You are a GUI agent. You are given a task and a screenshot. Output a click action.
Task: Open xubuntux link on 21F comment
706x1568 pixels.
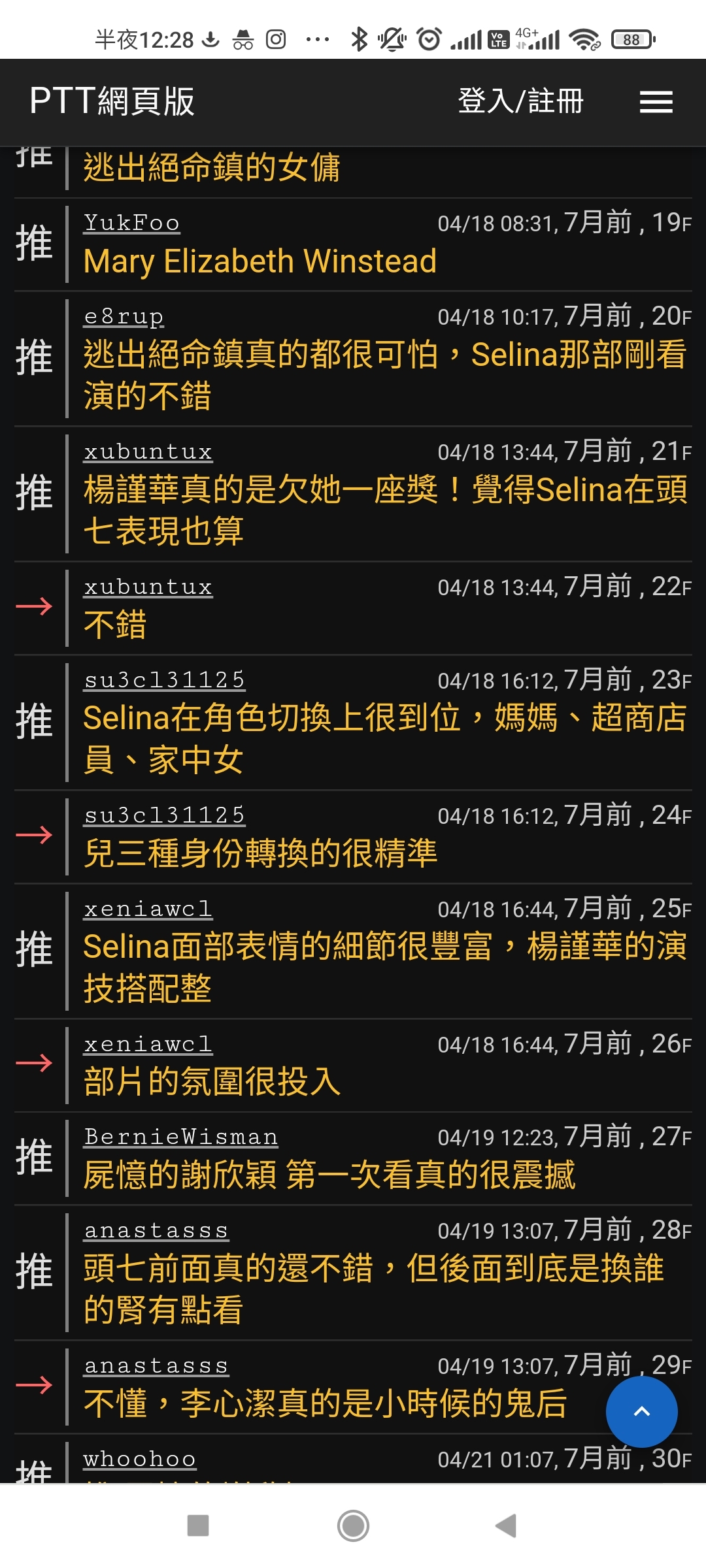tap(148, 451)
